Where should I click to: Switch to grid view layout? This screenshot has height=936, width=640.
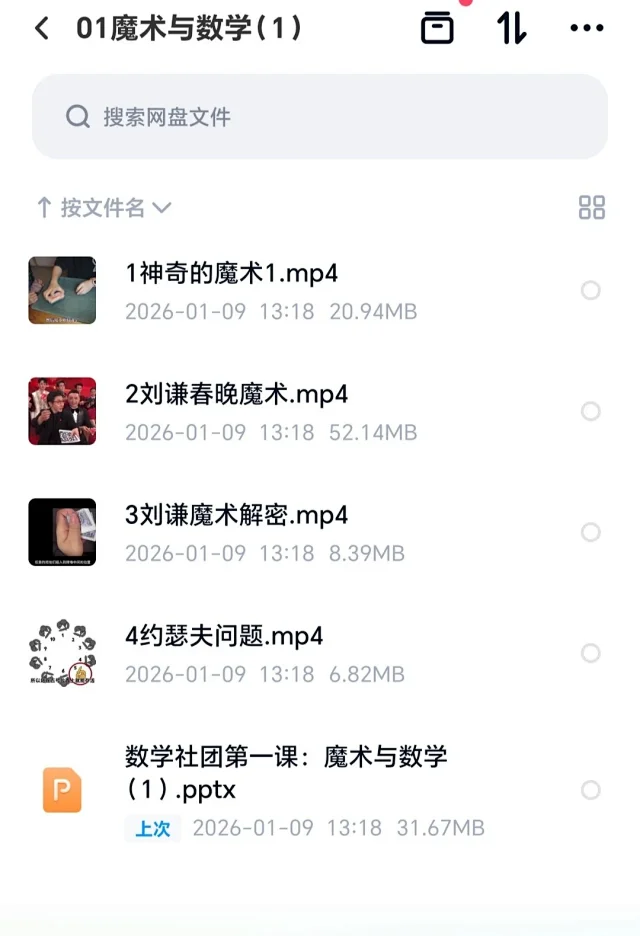[x=592, y=208]
